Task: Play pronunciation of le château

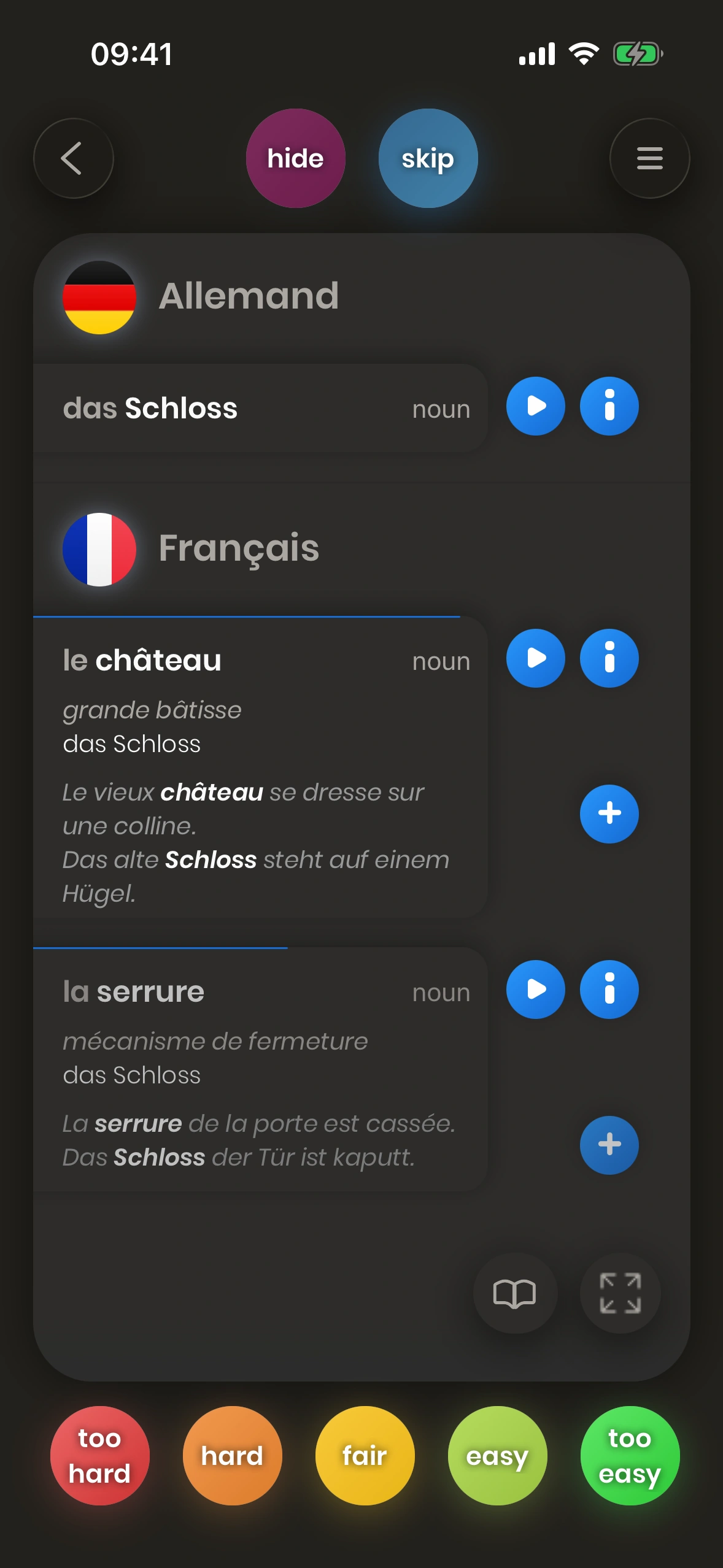Action: click(x=535, y=658)
